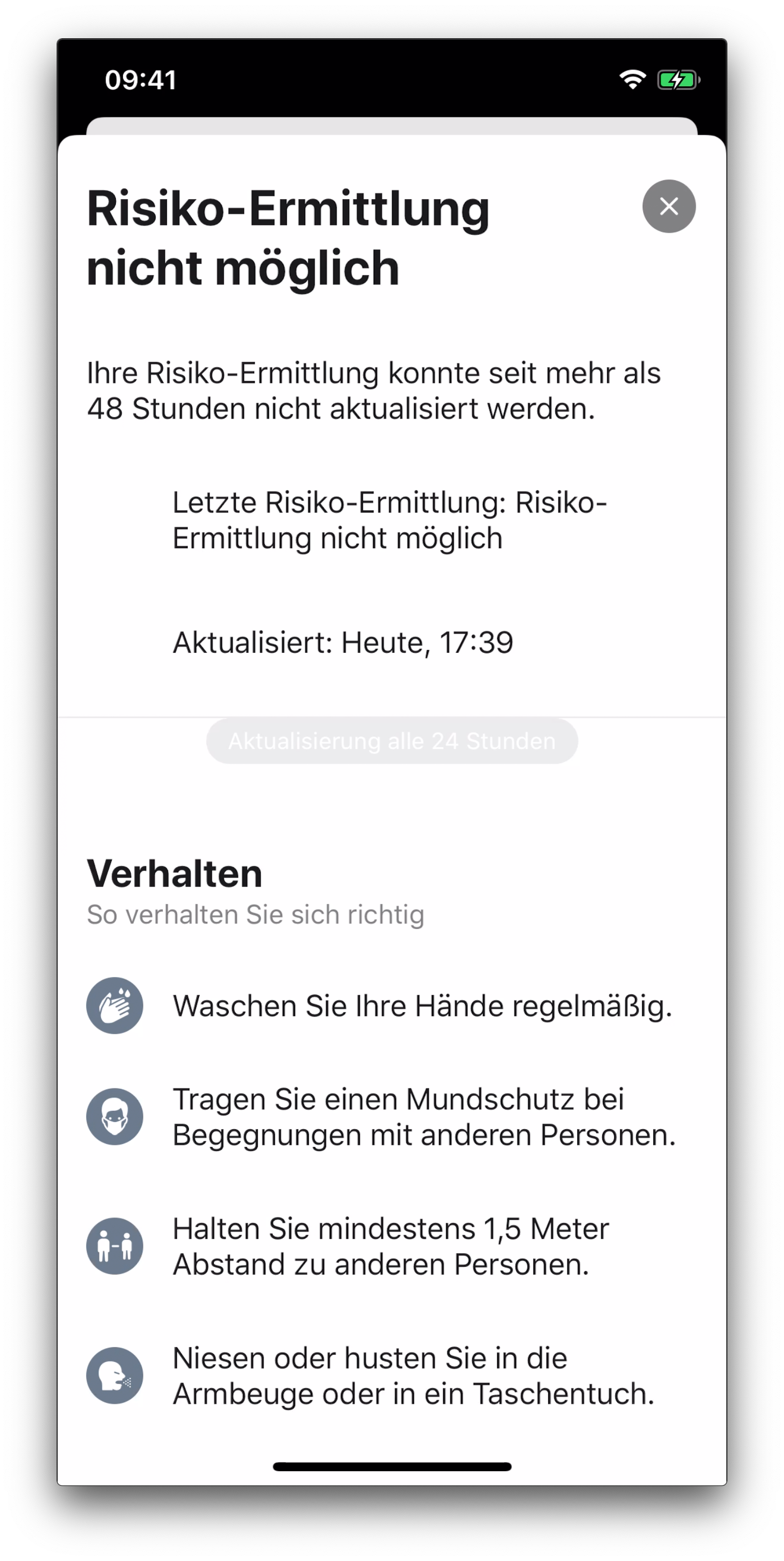Close the Risiko-Ermittlung detail sheet
The image size is (784, 1561).
click(668, 206)
